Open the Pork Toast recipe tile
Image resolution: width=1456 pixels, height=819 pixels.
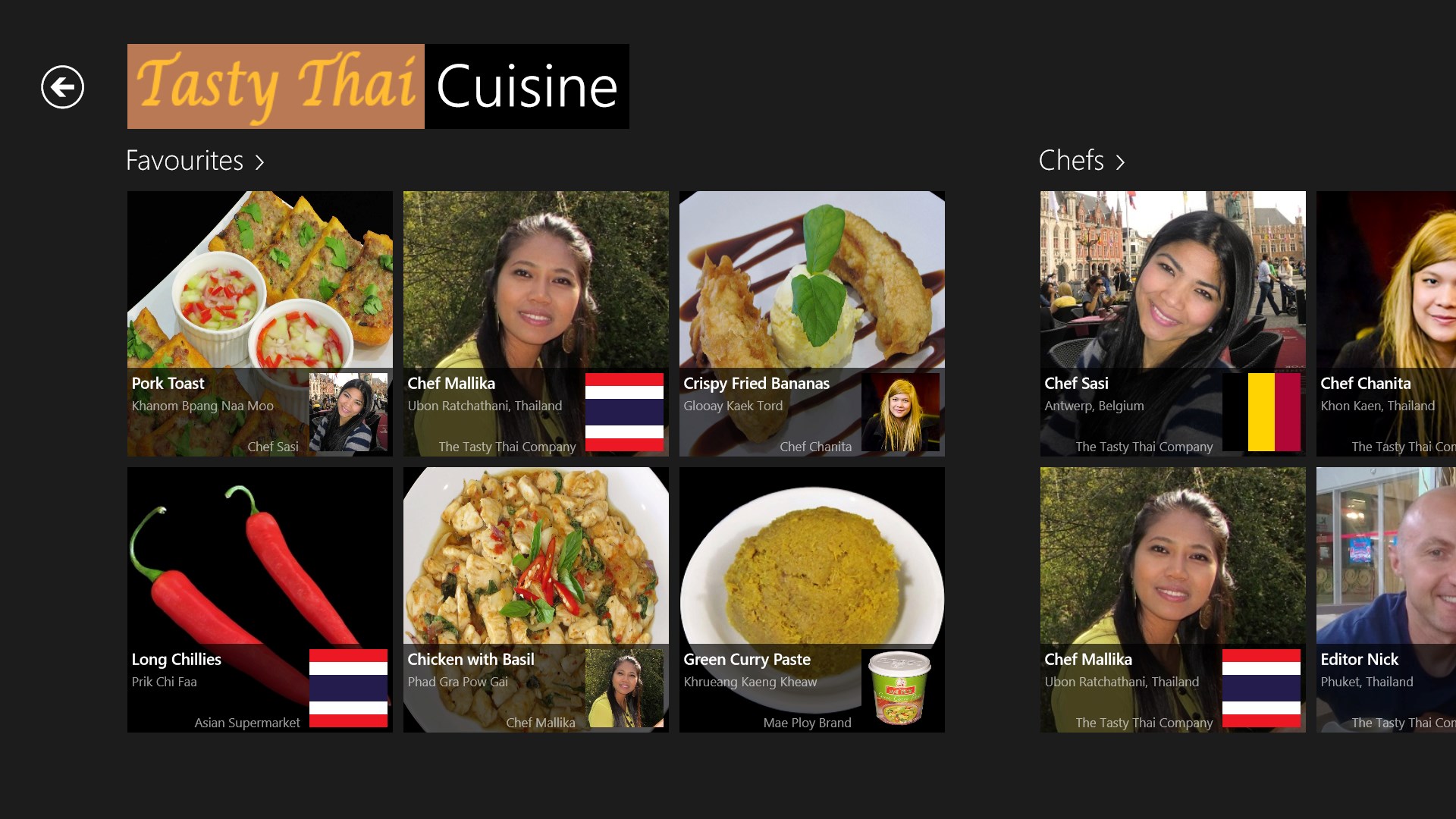259,324
